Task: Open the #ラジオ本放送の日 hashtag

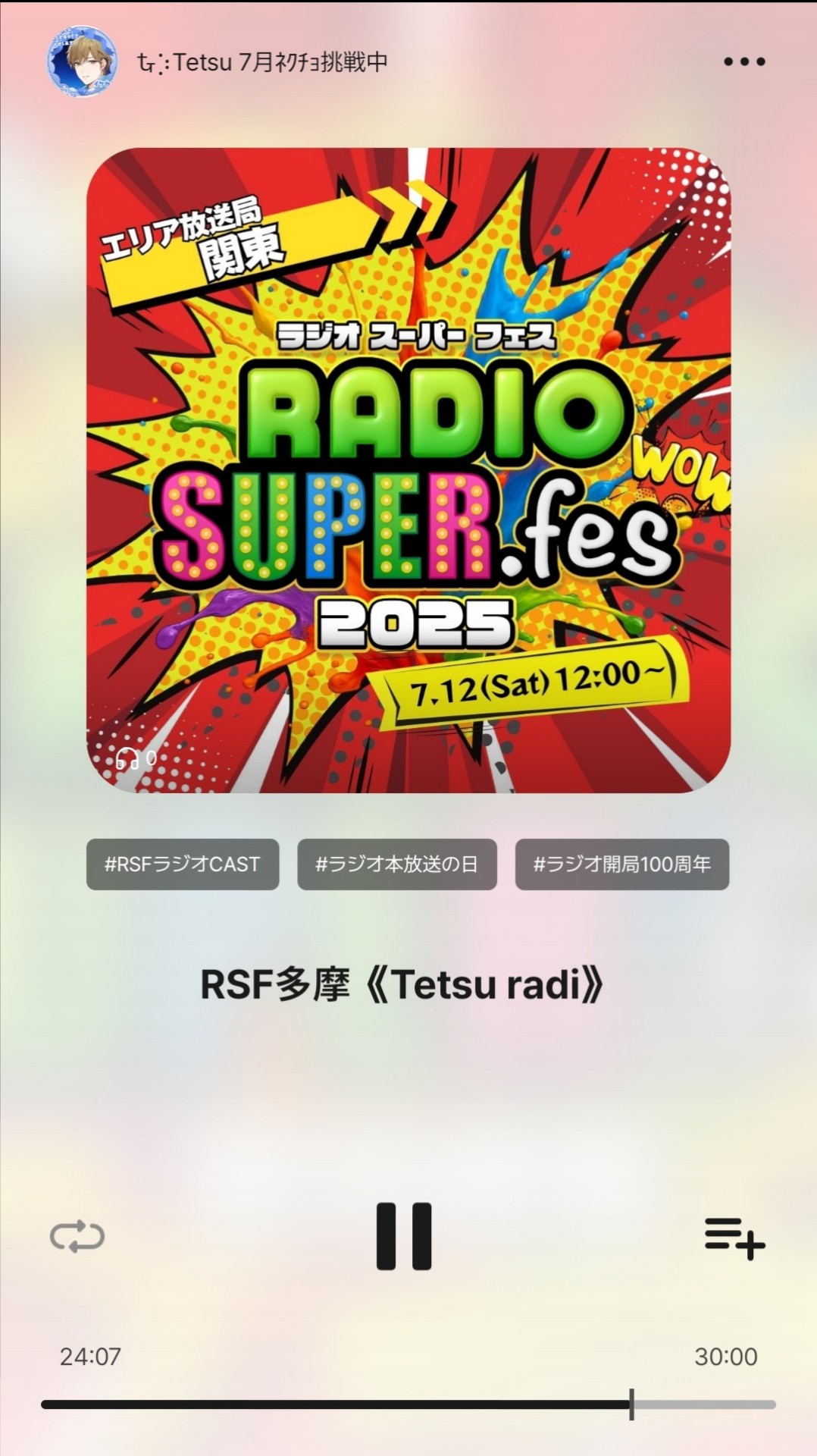Action: 396,864
